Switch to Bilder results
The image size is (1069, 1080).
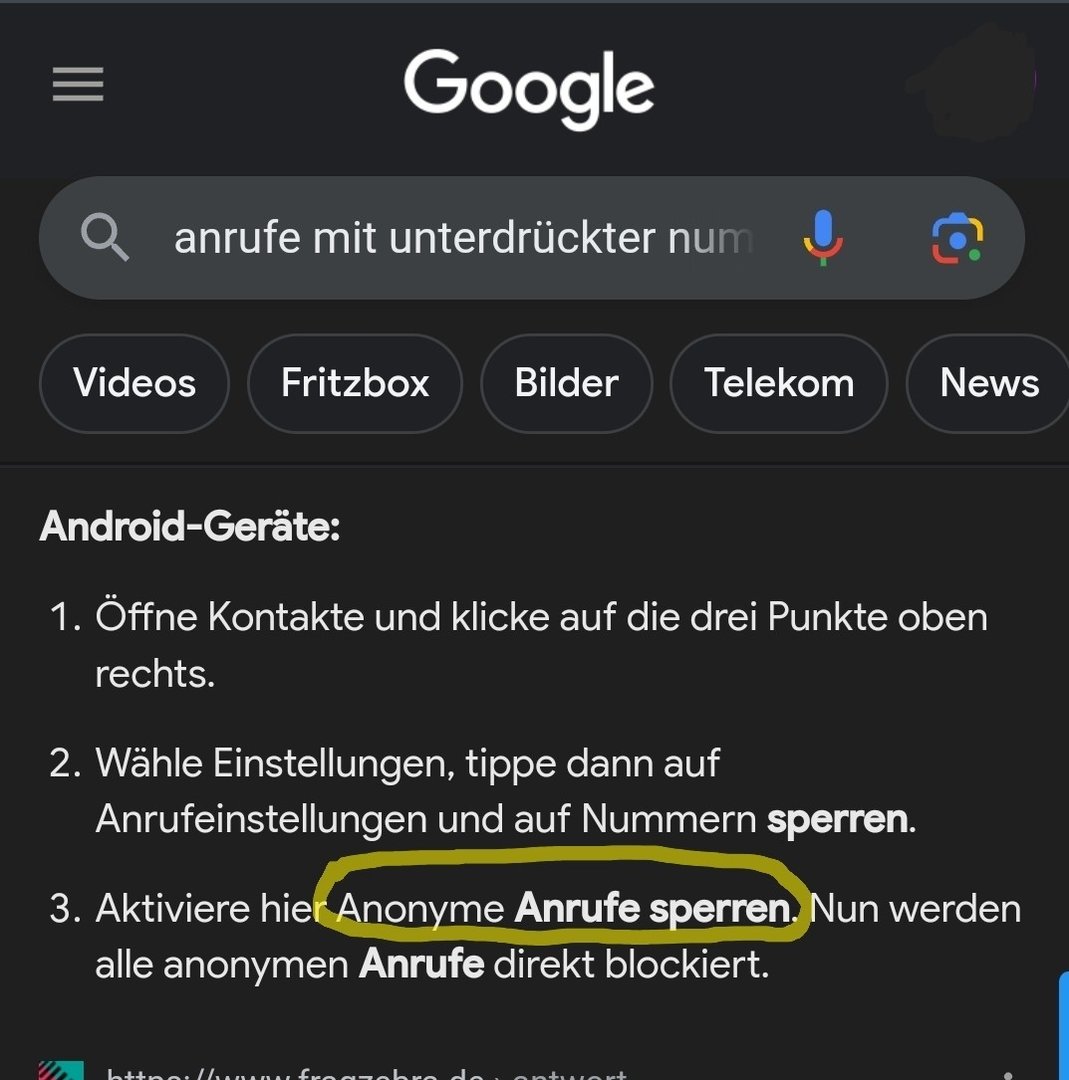(566, 383)
